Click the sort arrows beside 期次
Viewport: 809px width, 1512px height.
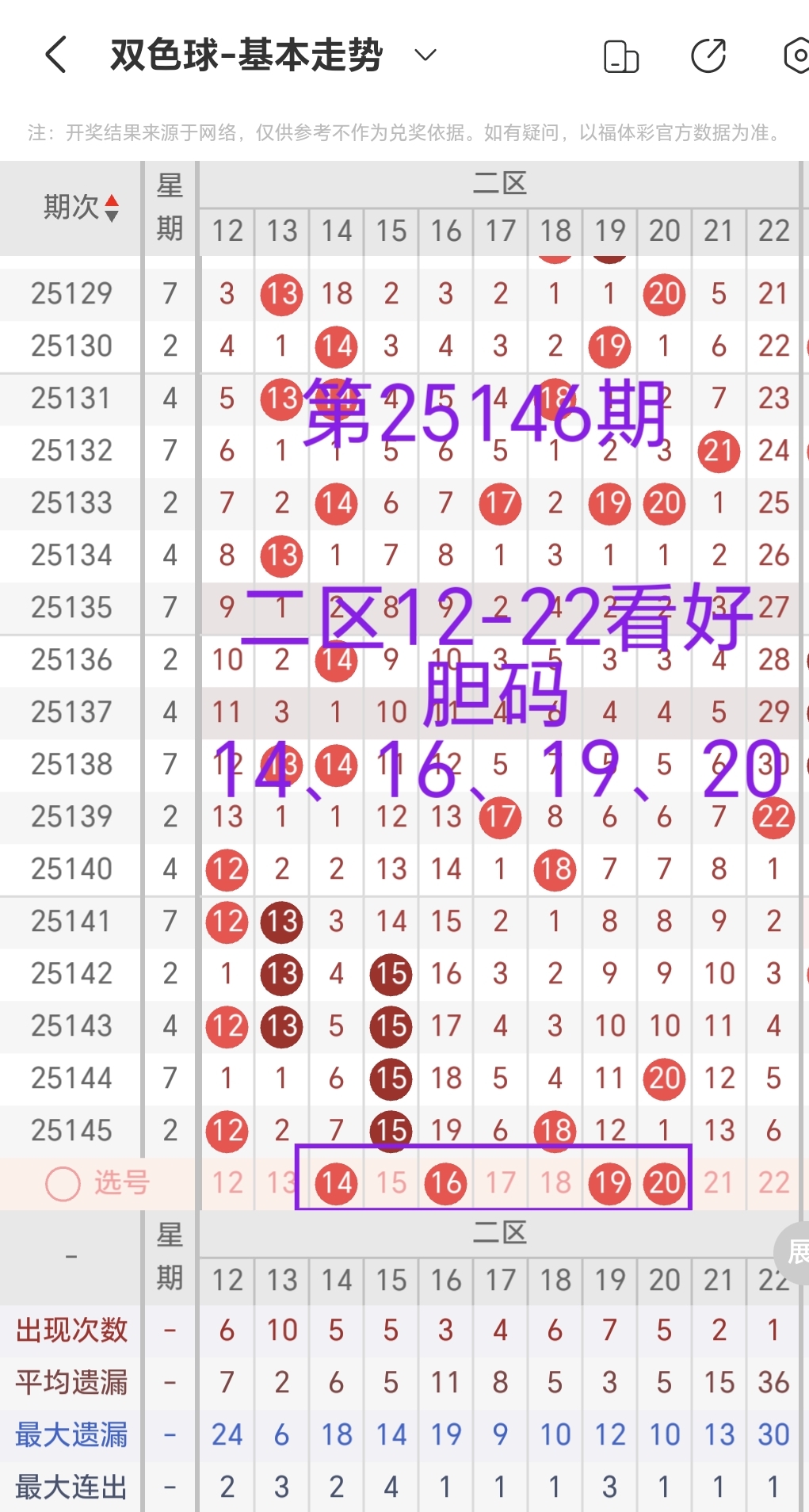click(x=113, y=209)
